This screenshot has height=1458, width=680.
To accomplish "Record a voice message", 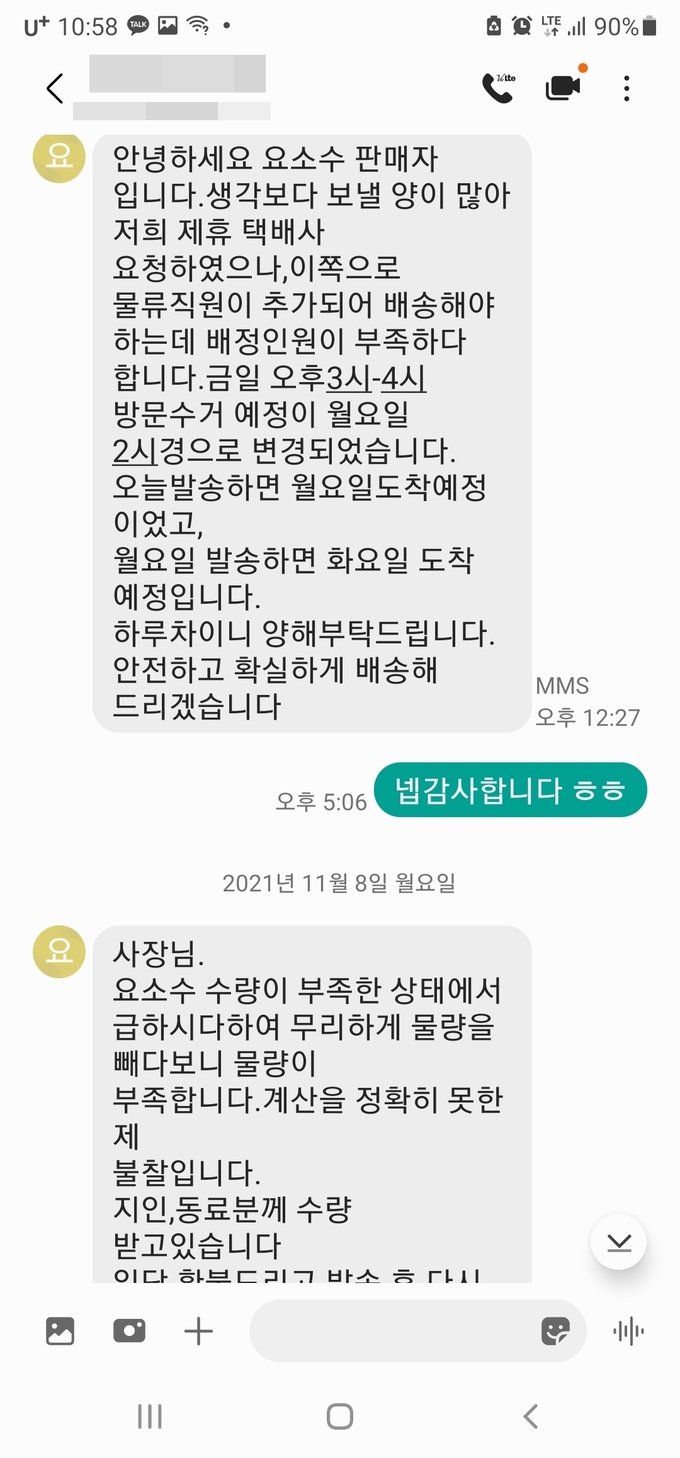I will coord(629,1331).
